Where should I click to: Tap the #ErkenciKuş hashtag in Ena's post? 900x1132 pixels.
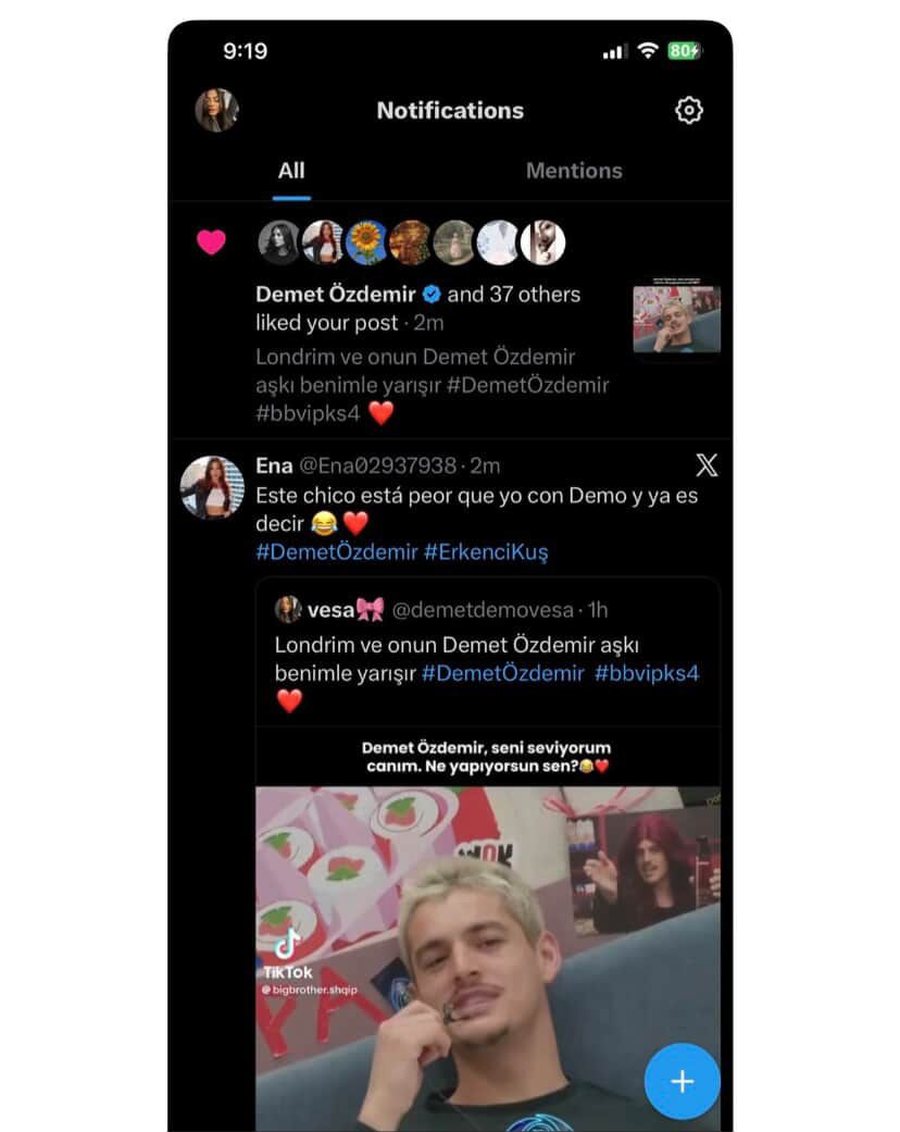(x=486, y=551)
